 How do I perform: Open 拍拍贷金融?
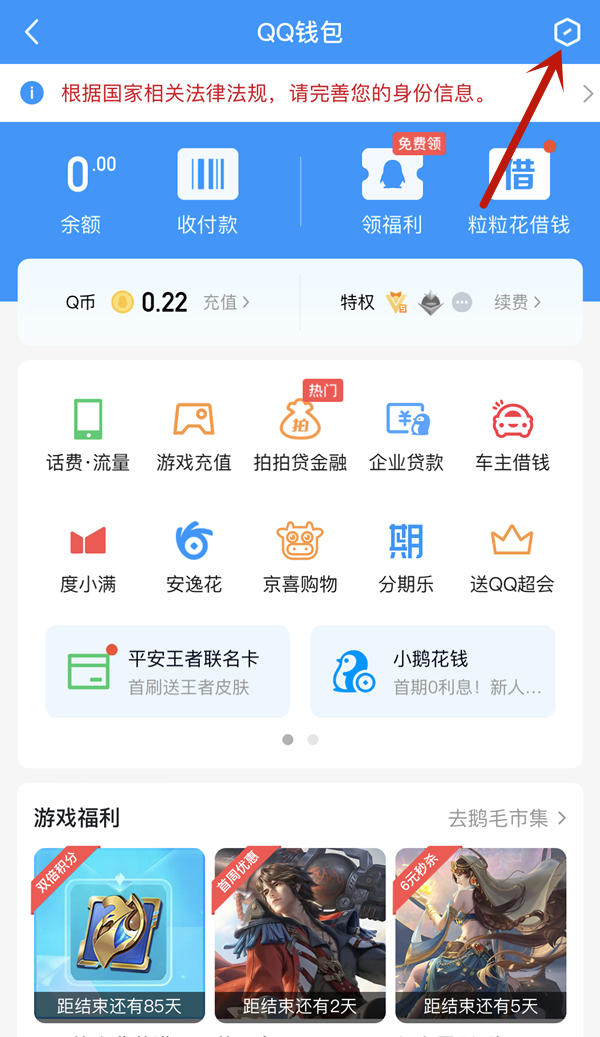[300, 435]
